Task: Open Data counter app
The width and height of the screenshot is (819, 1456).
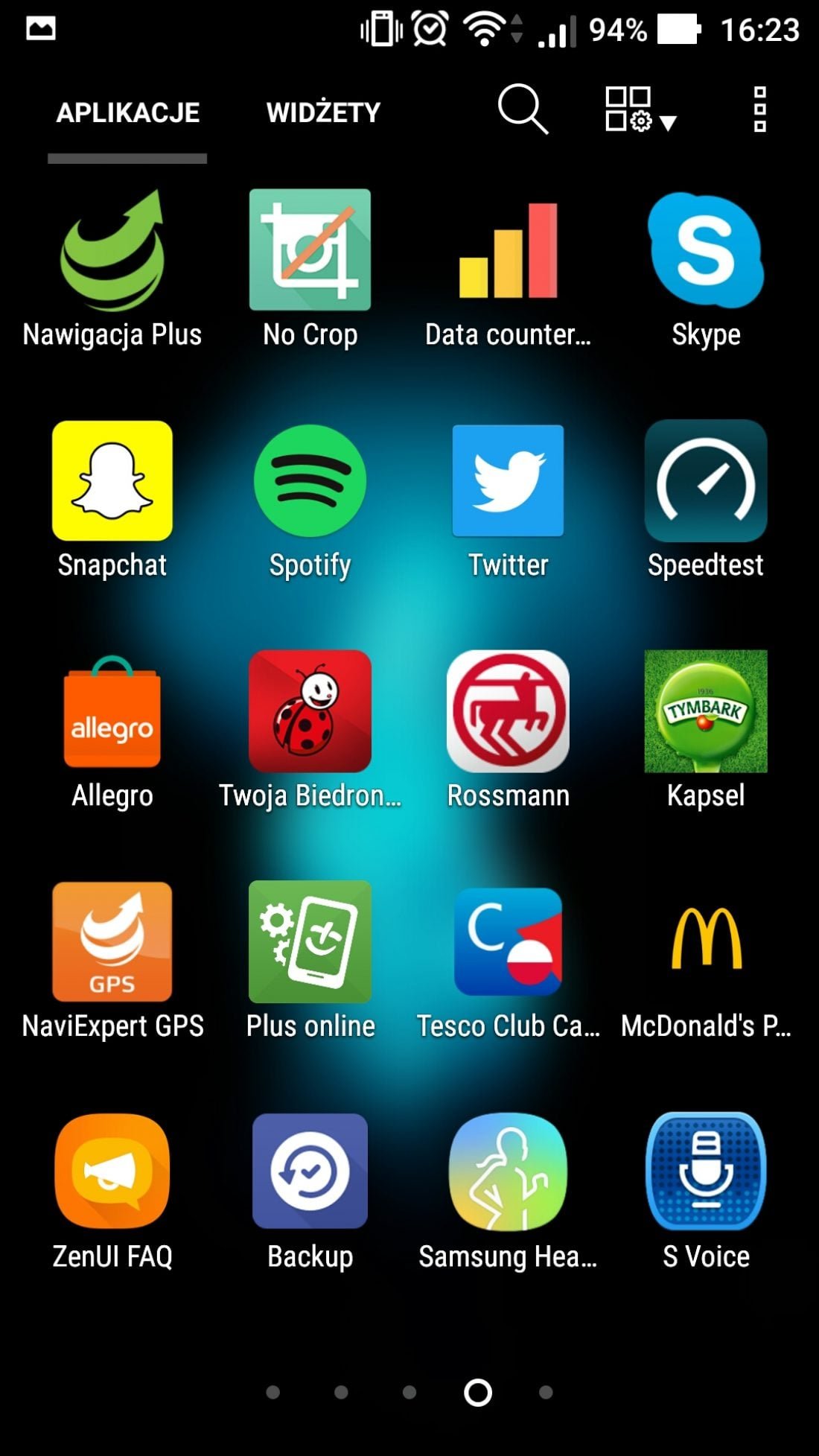Action: (x=508, y=251)
